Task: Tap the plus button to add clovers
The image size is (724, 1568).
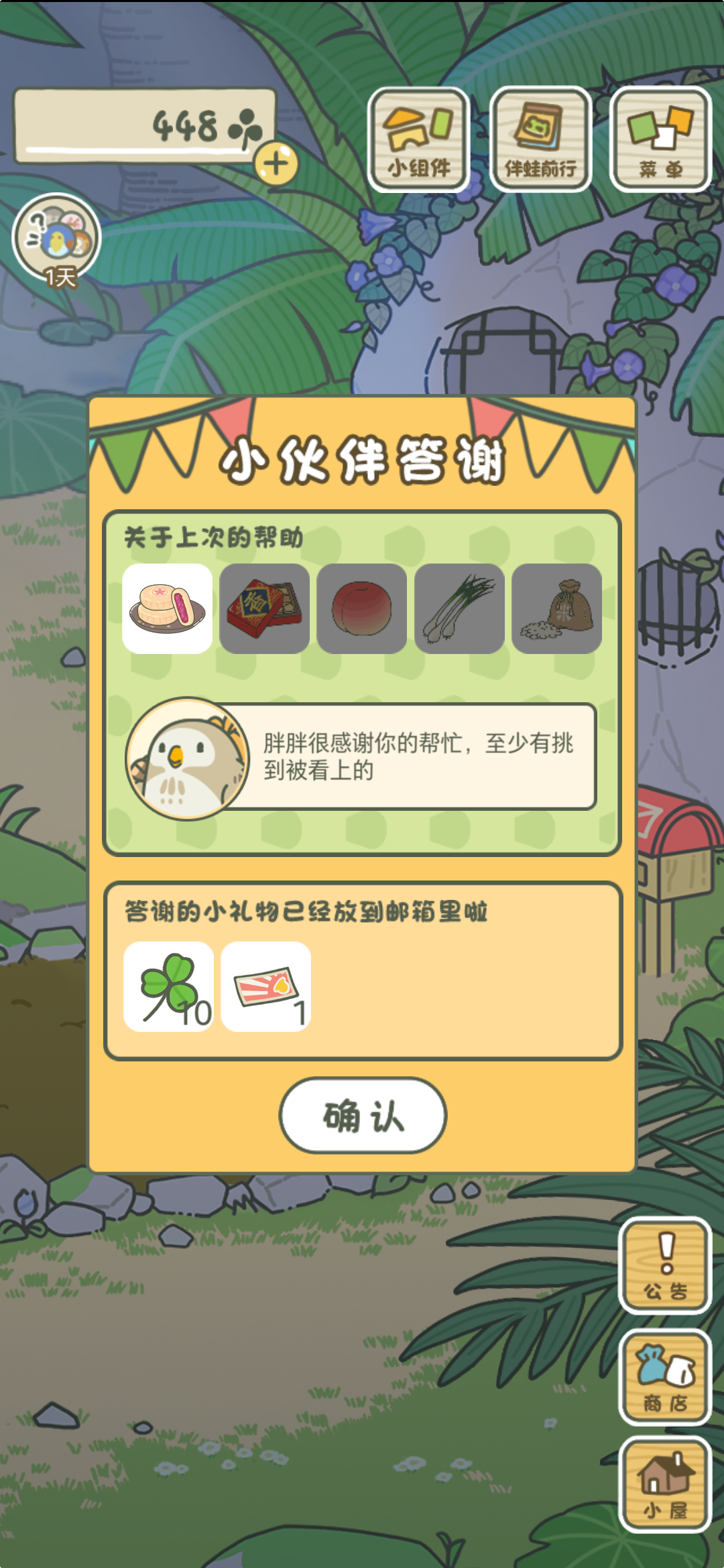Action: (x=276, y=163)
